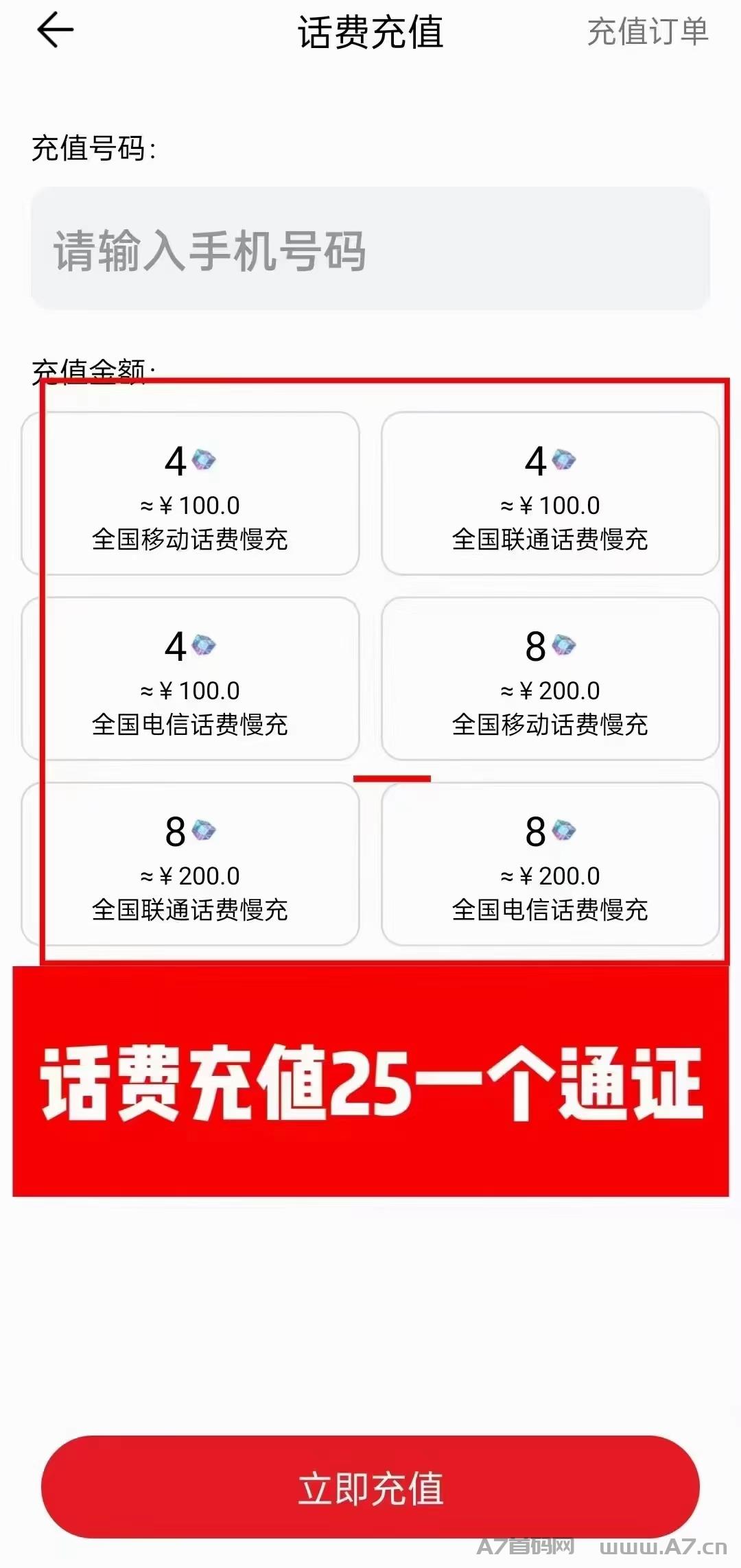Choose ¥100.0 全国联通话费慢充 option
The image size is (741, 1568).
pyautogui.click(x=550, y=493)
